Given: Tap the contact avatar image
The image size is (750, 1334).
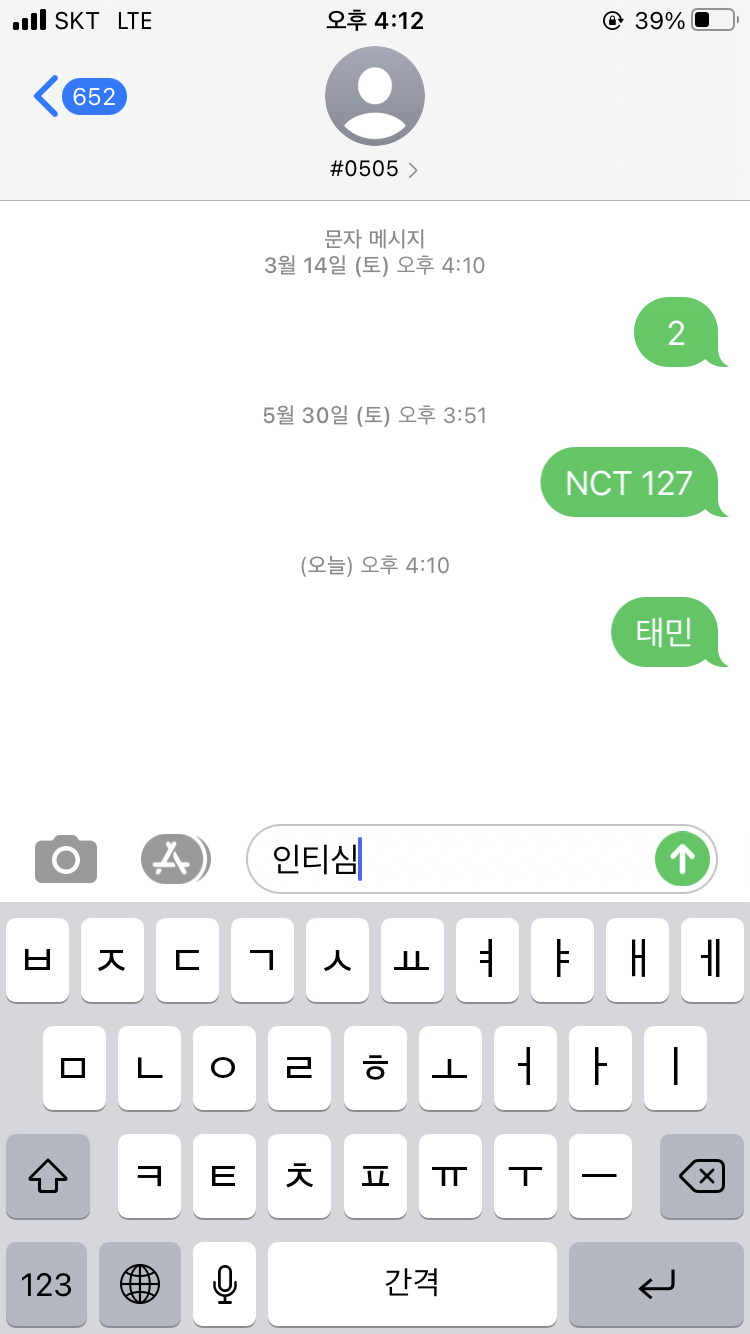Looking at the screenshot, I should coord(375,95).
